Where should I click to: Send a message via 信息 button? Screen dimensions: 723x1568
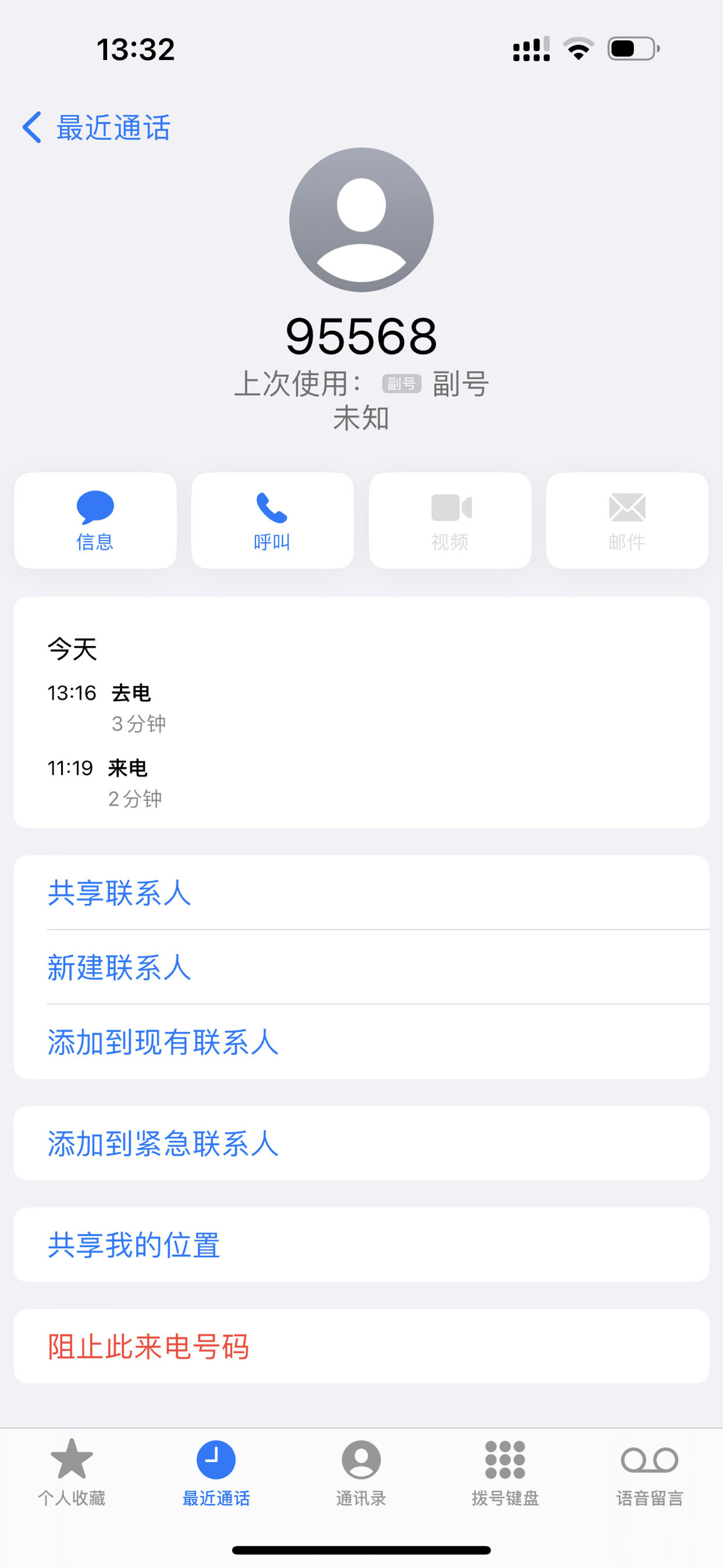95,521
